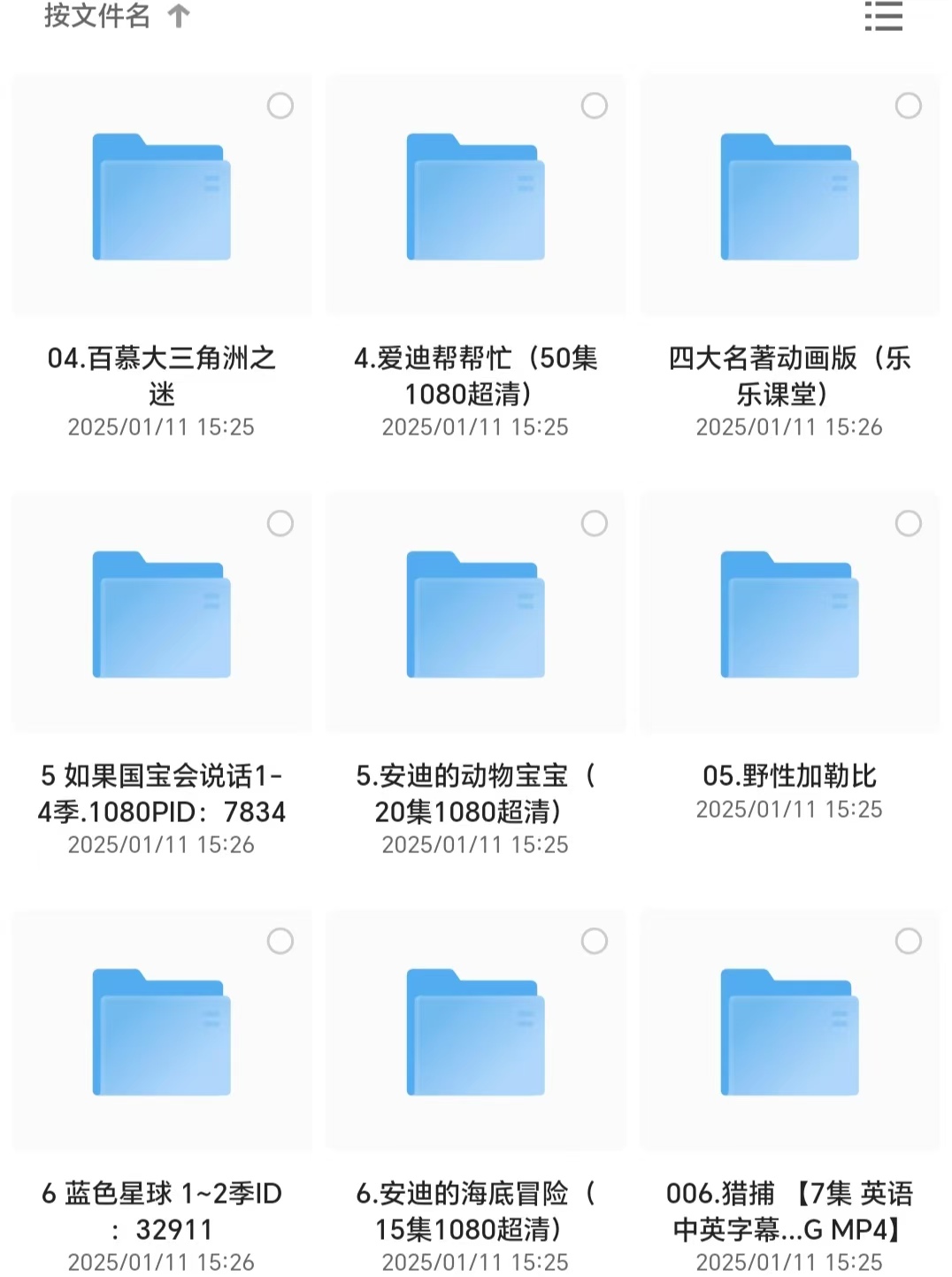Viewport: 952px width, 1277px height.
Task: Select the 04.百慕大三角洲之迷 folder checkbox
Action: tap(280, 106)
